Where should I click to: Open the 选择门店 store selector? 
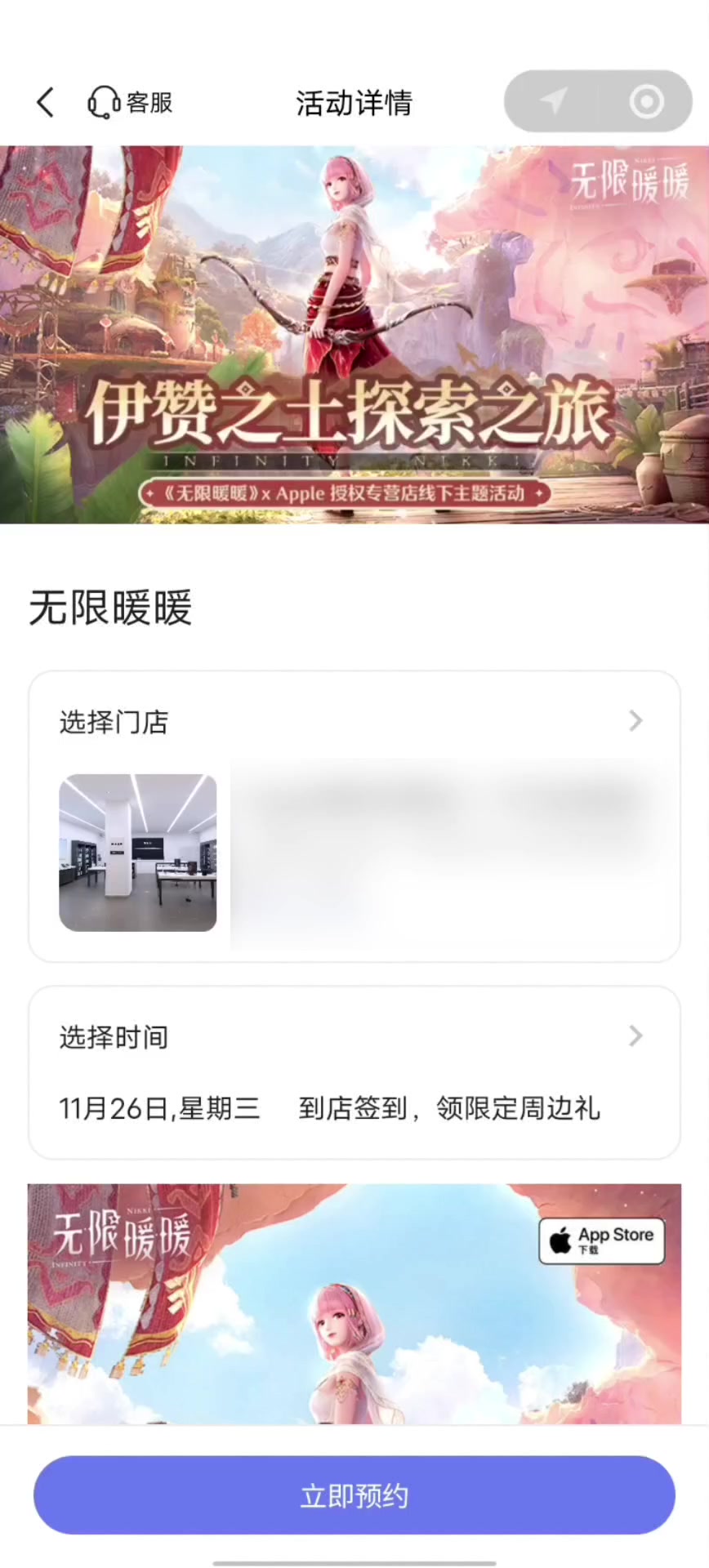(x=353, y=722)
